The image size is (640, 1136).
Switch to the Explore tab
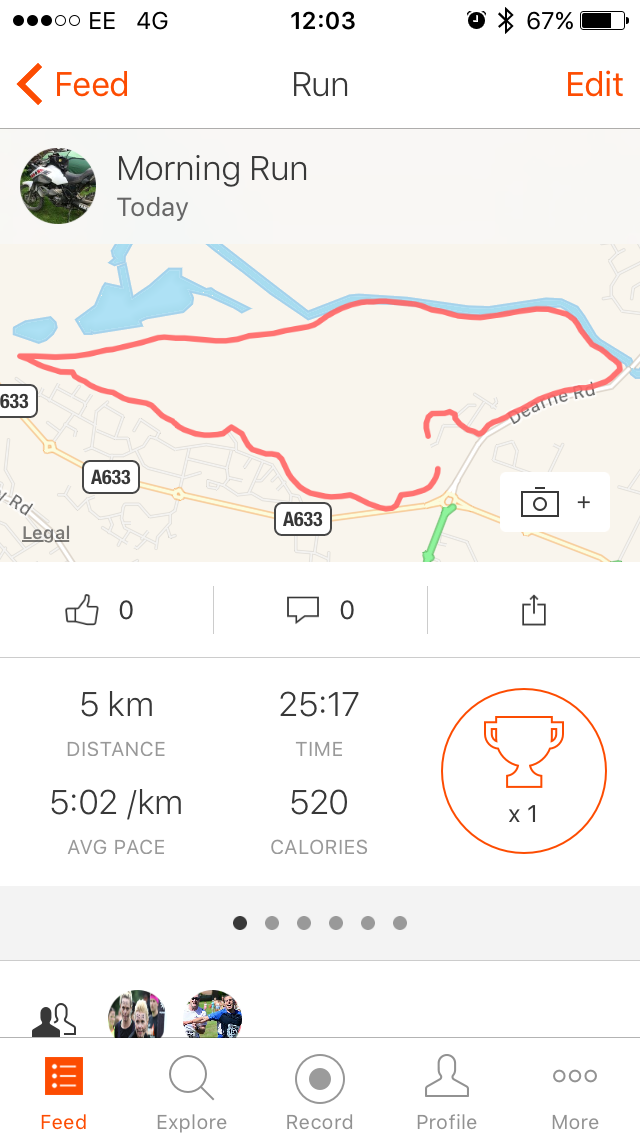tap(191, 1092)
